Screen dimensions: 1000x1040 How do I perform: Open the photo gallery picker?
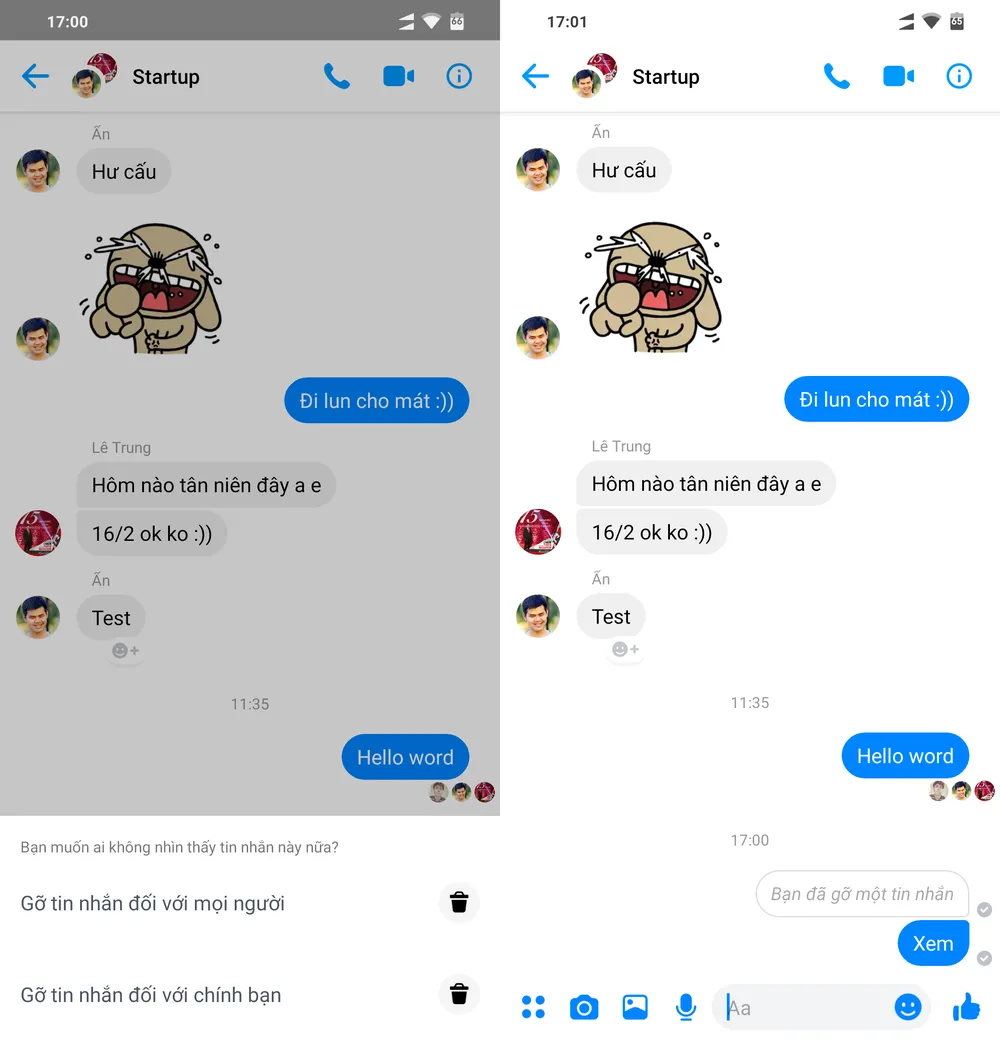[635, 1008]
